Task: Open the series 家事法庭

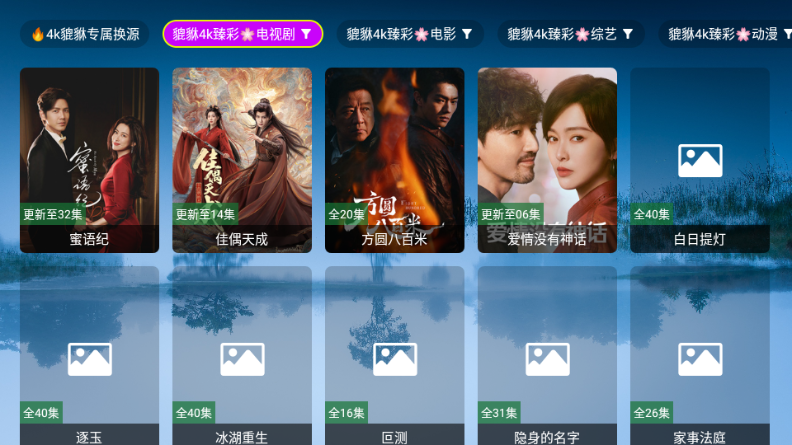Action: (x=700, y=358)
